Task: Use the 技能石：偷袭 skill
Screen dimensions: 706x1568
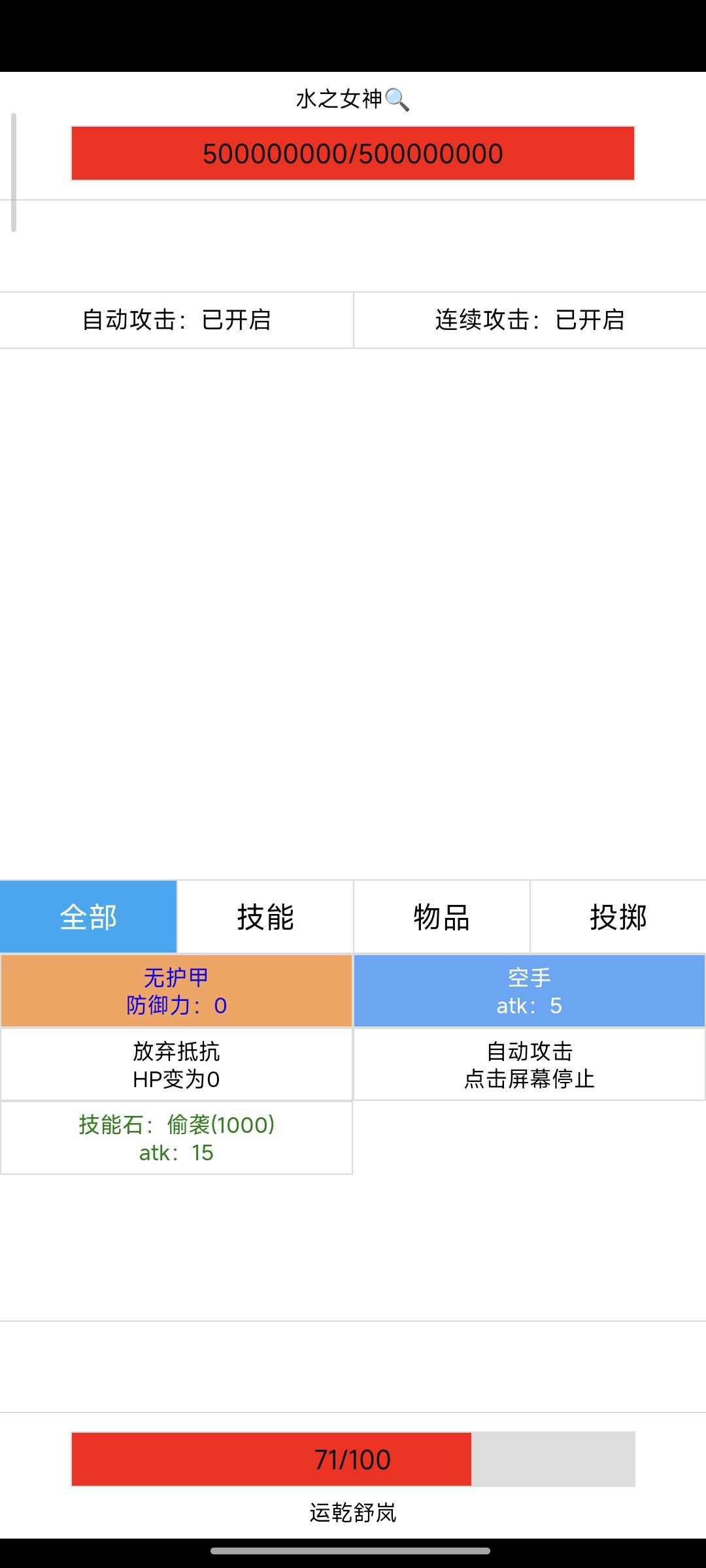Action: [x=176, y=1137]
